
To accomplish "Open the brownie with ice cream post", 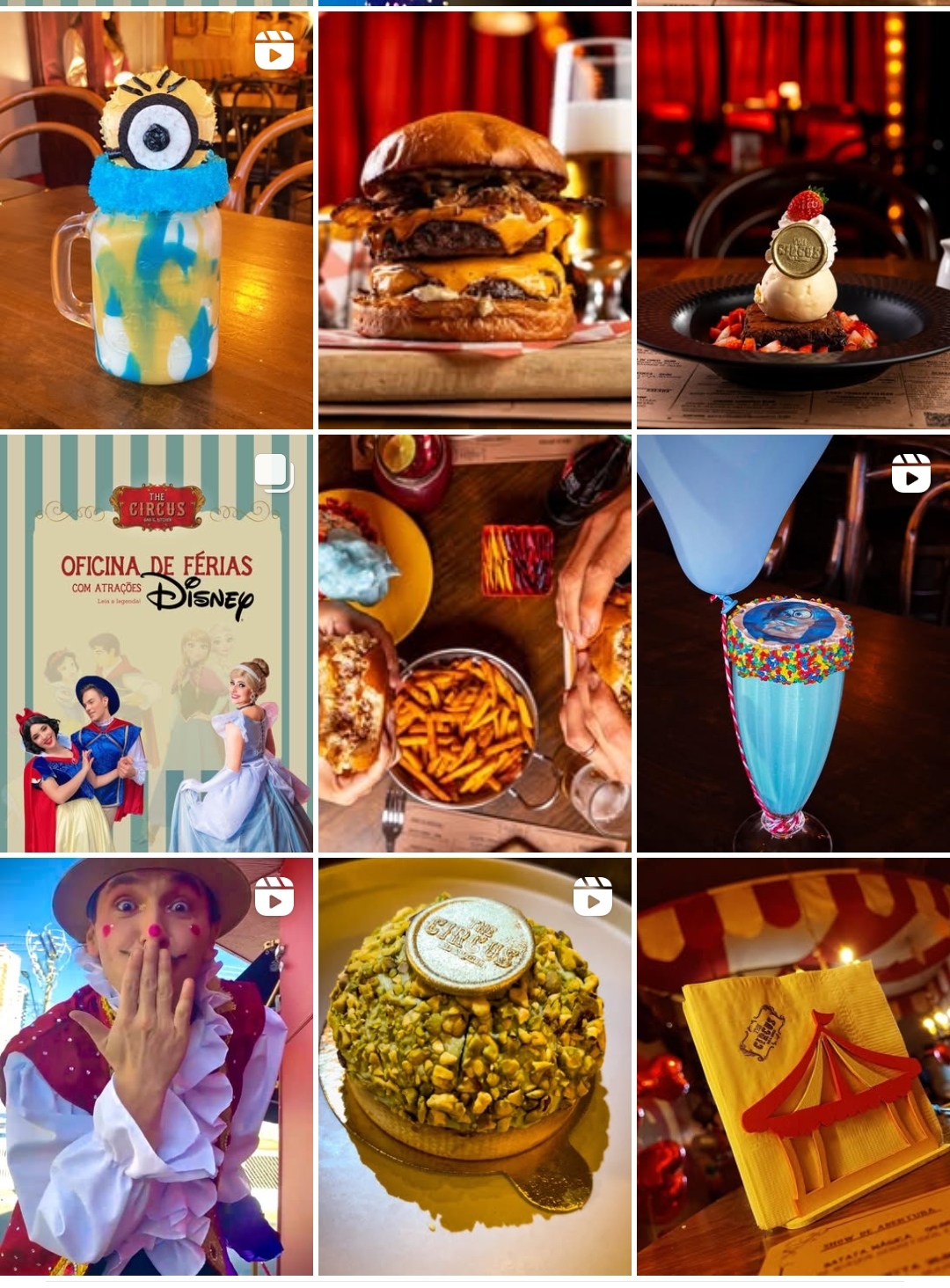I will 793,220.
